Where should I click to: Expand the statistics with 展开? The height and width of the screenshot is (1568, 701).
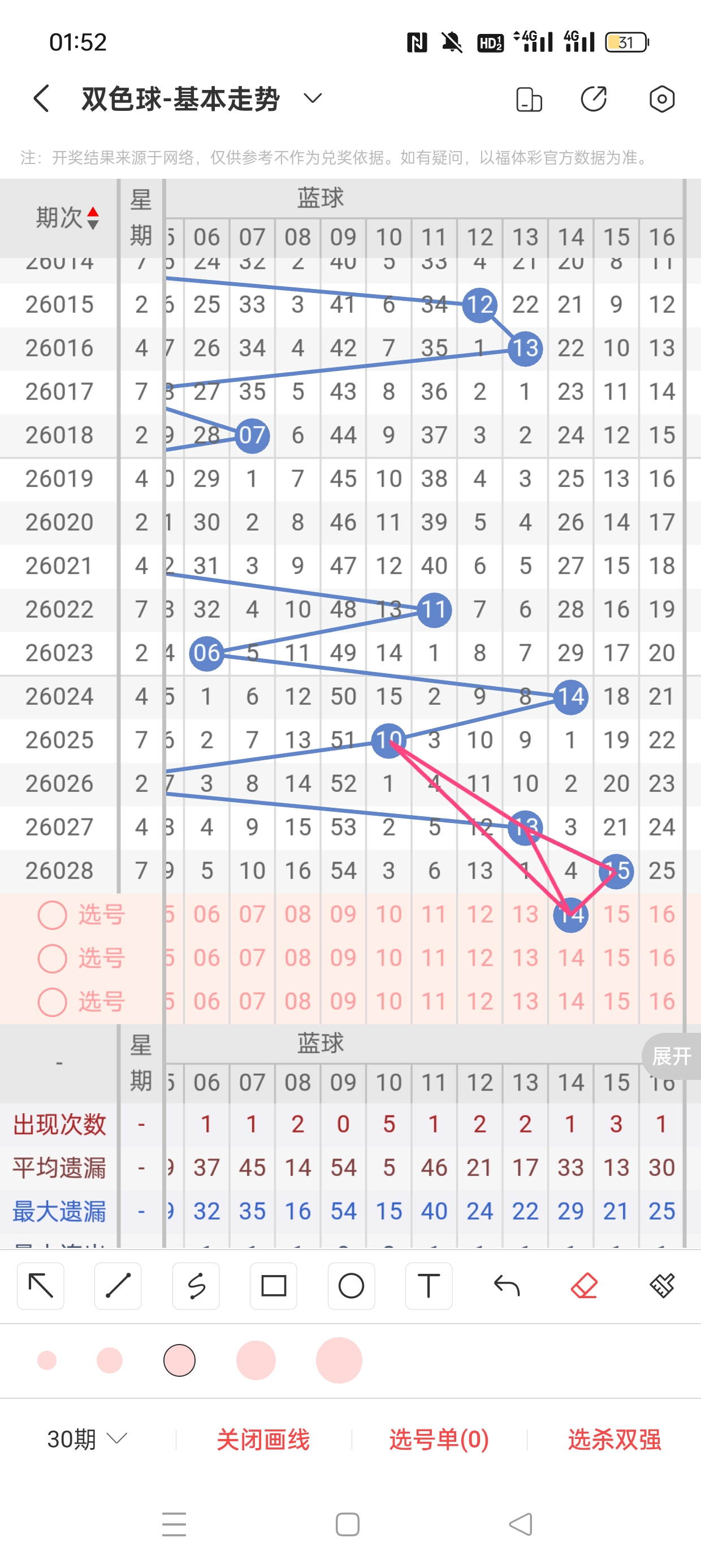tap(672, 1056)
